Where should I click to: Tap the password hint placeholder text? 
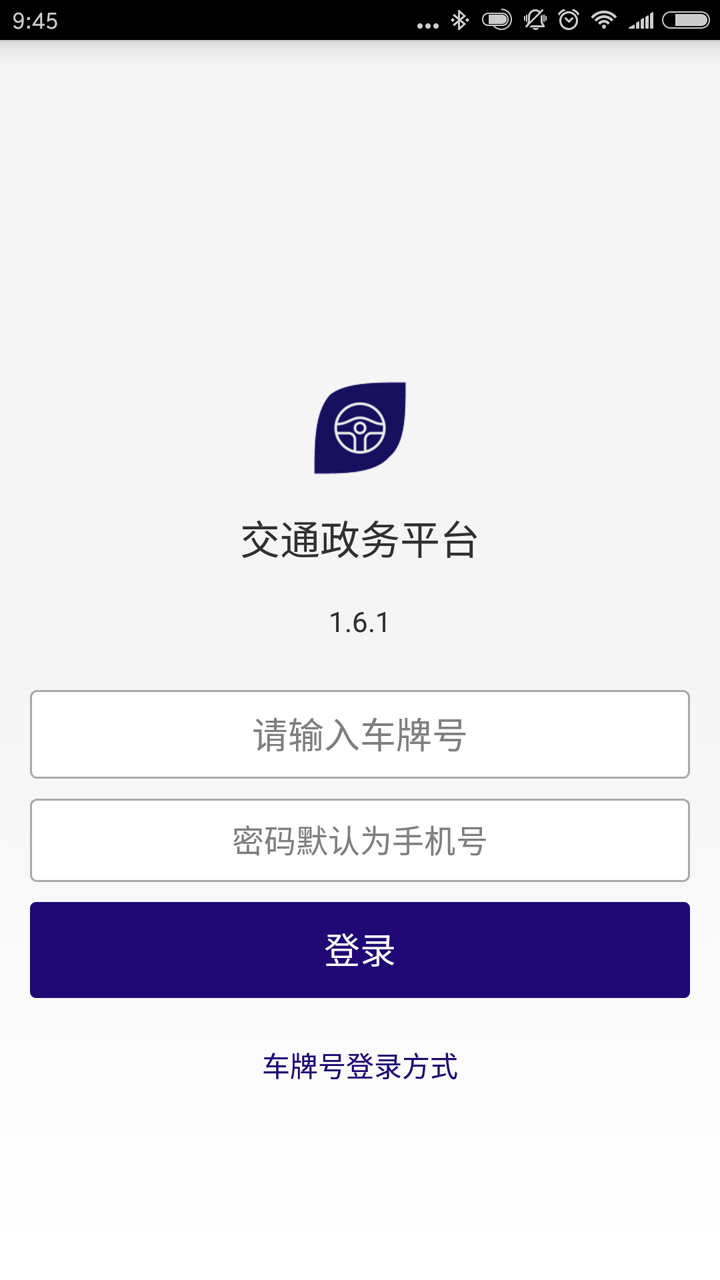tap(360, 839)
